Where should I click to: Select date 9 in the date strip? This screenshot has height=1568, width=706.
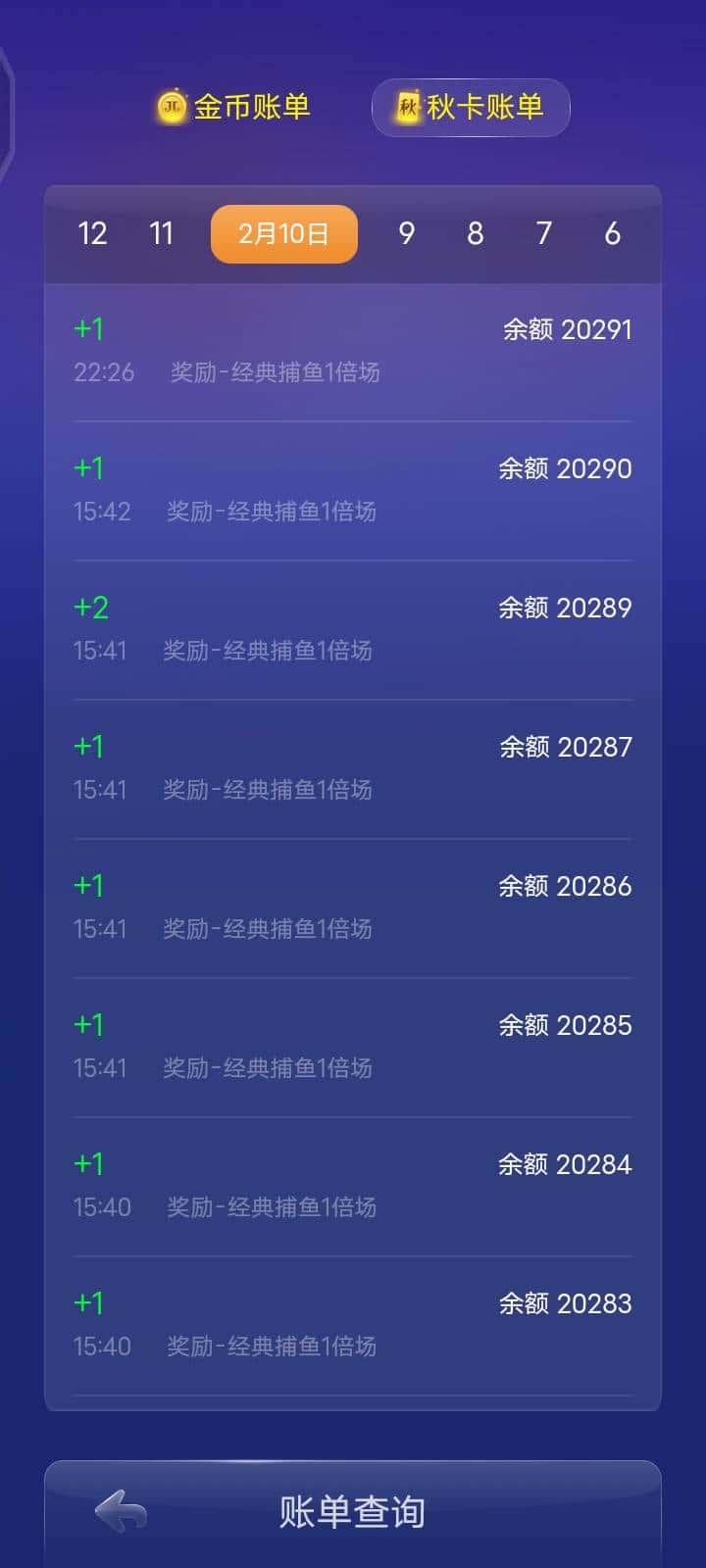click(x=406, y=233)
